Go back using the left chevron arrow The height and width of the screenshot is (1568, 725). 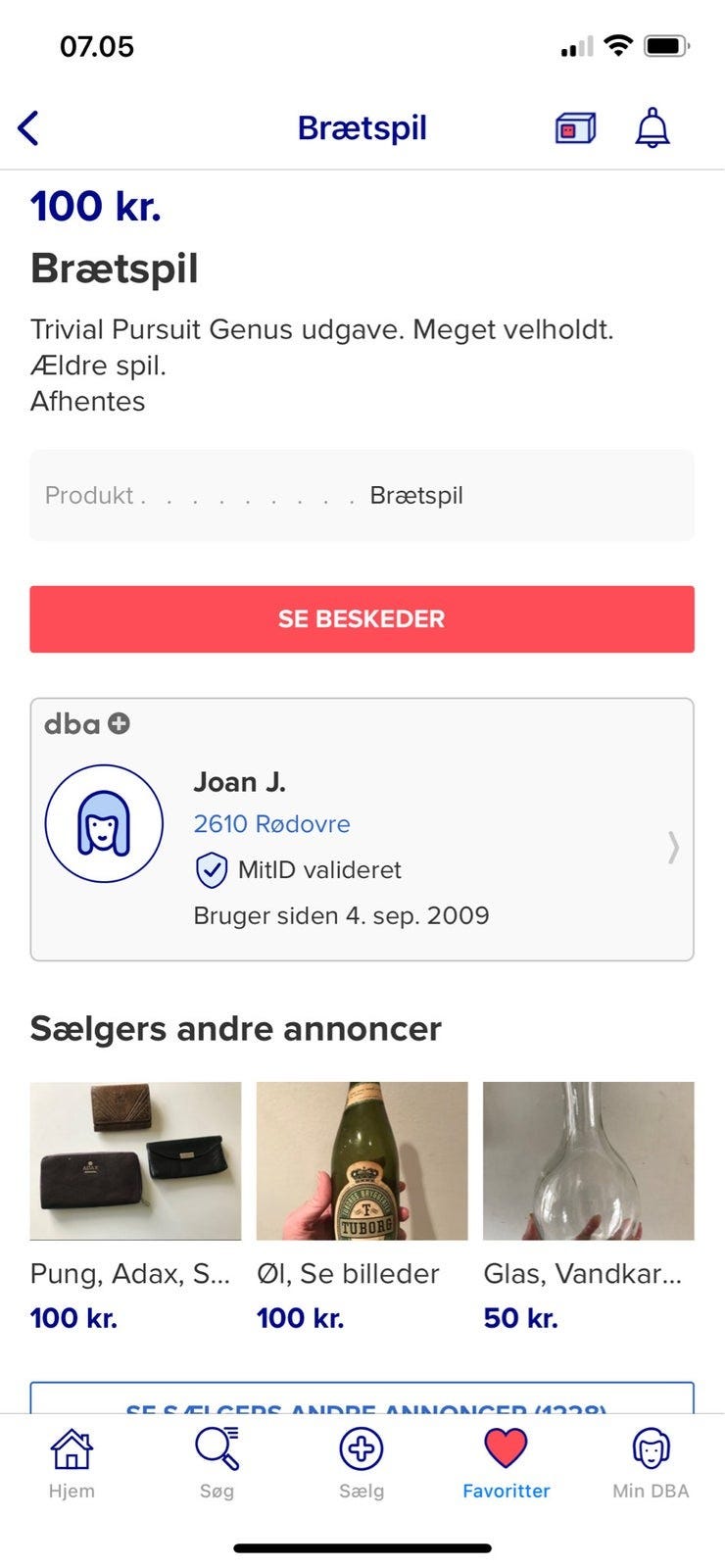point(30,127)
